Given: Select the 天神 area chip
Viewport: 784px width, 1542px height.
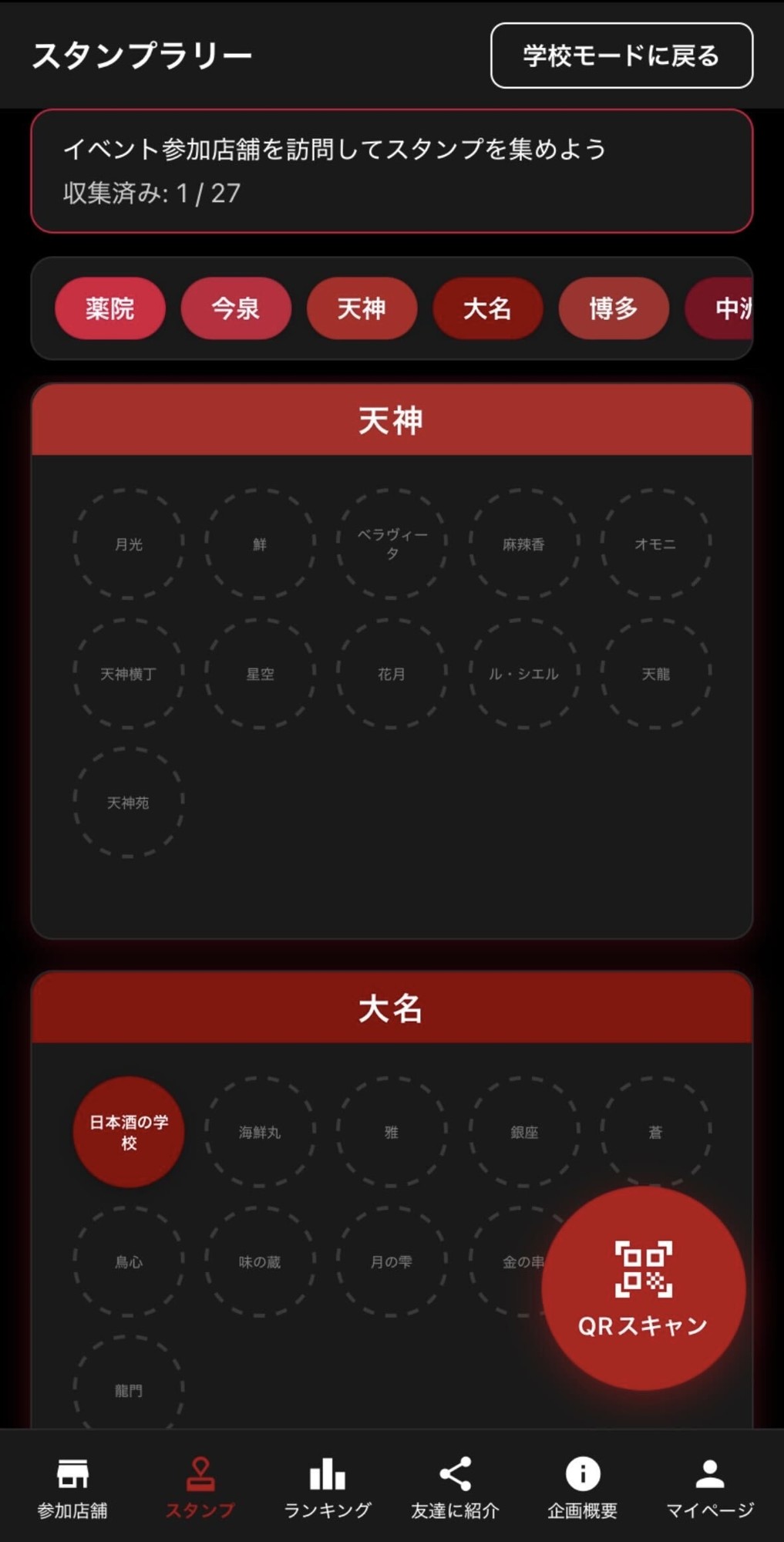Looking at the screenshot, I should coord(362,308).
